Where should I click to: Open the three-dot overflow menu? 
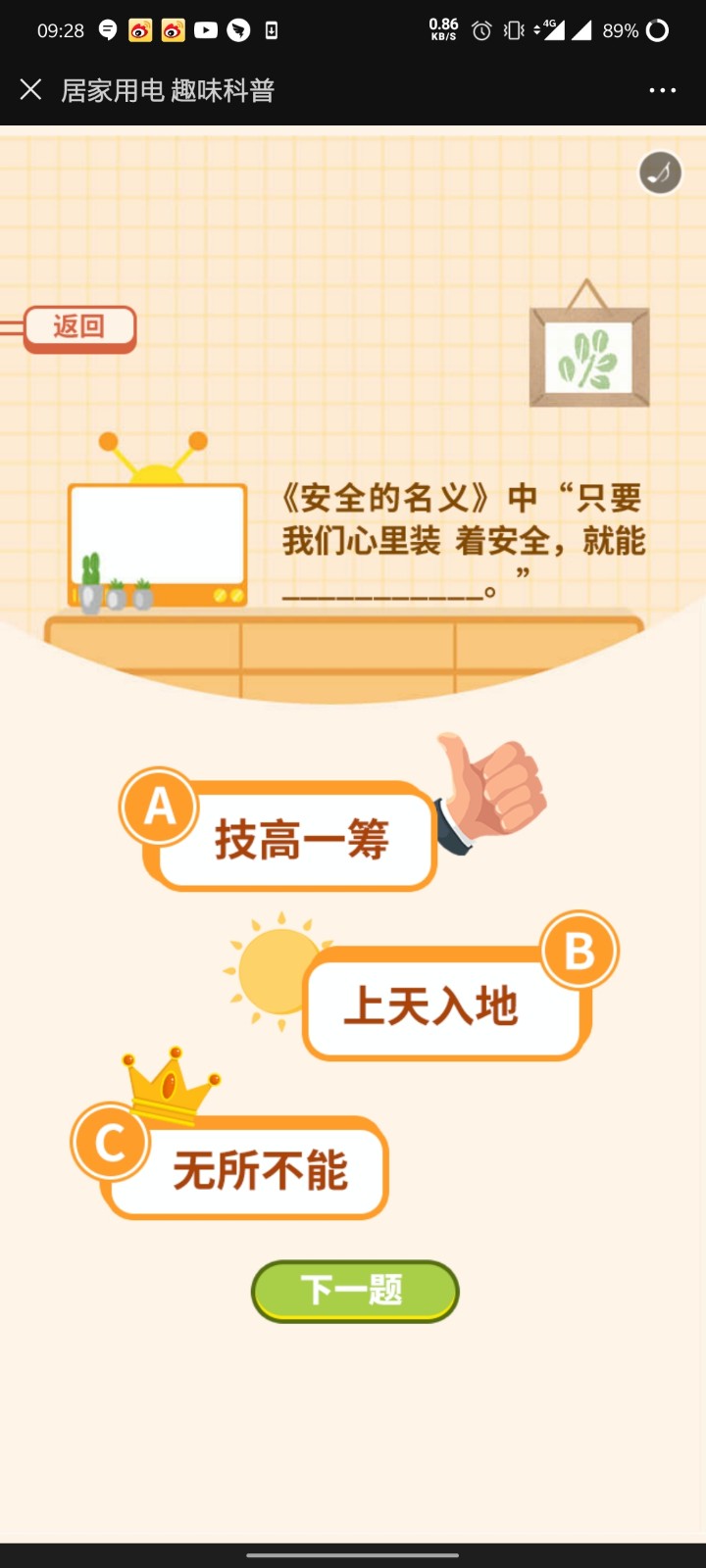pos(663,90)
